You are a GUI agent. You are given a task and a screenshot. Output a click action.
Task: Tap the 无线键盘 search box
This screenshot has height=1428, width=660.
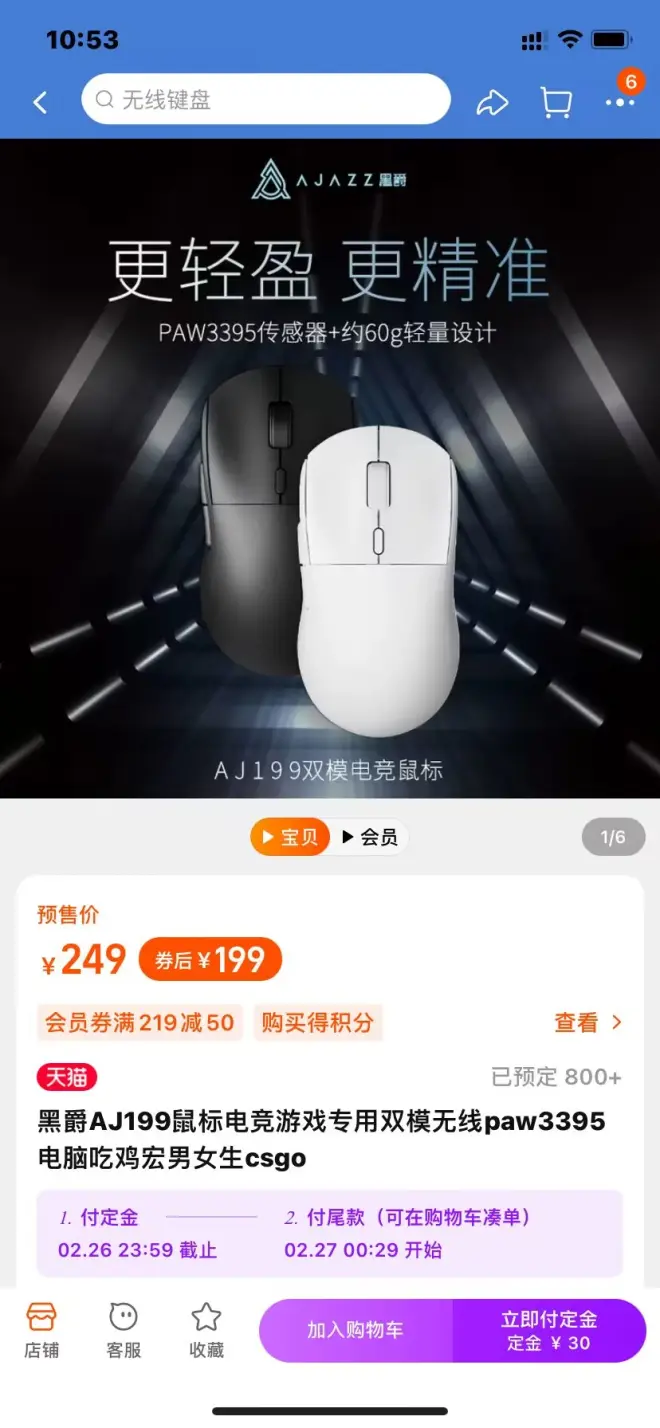tap(266, 100)
